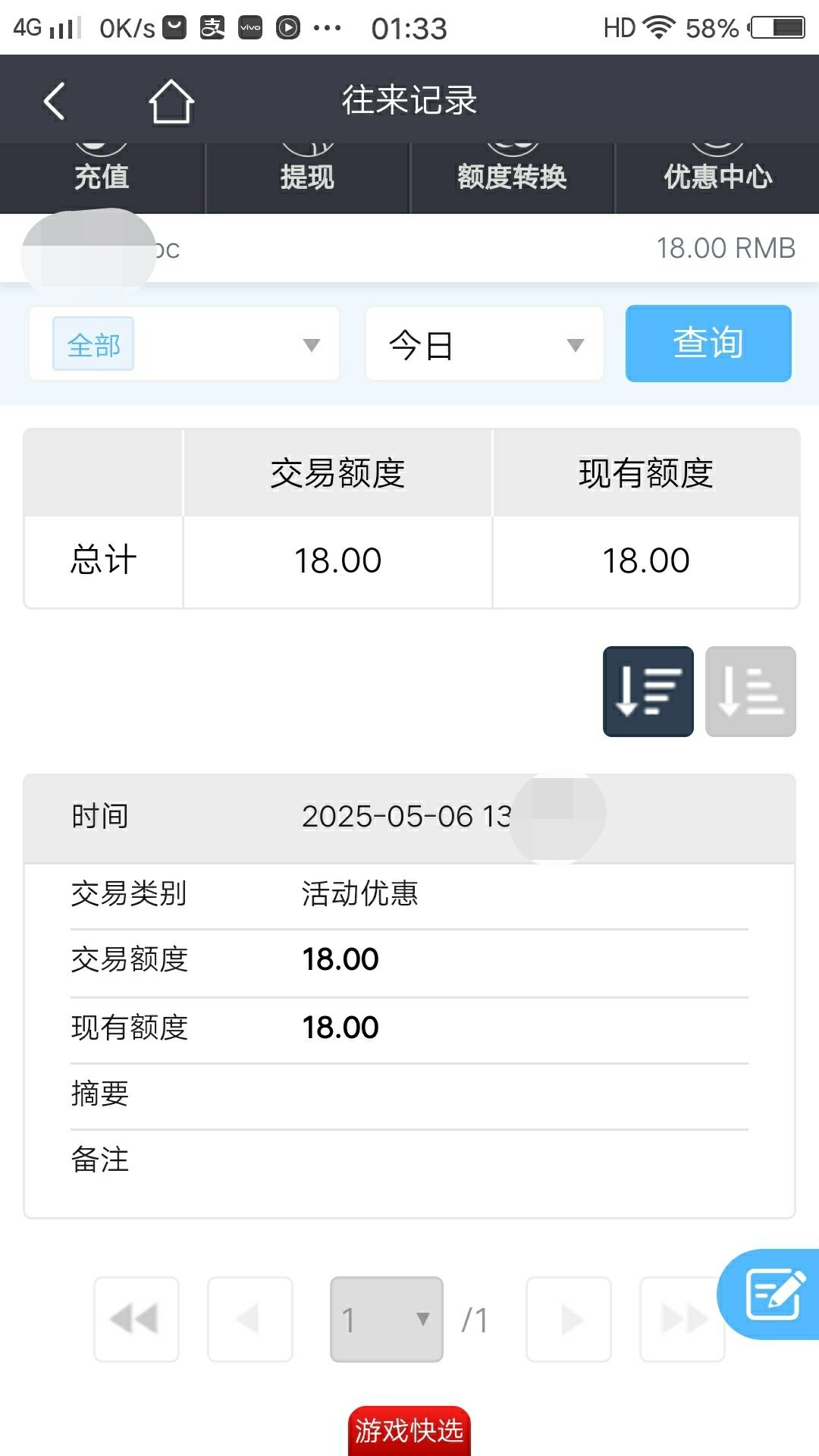Go to next page of records
Image resolution: width=819 pixels, height=1456 pixels.
(x=569, y=1319)
